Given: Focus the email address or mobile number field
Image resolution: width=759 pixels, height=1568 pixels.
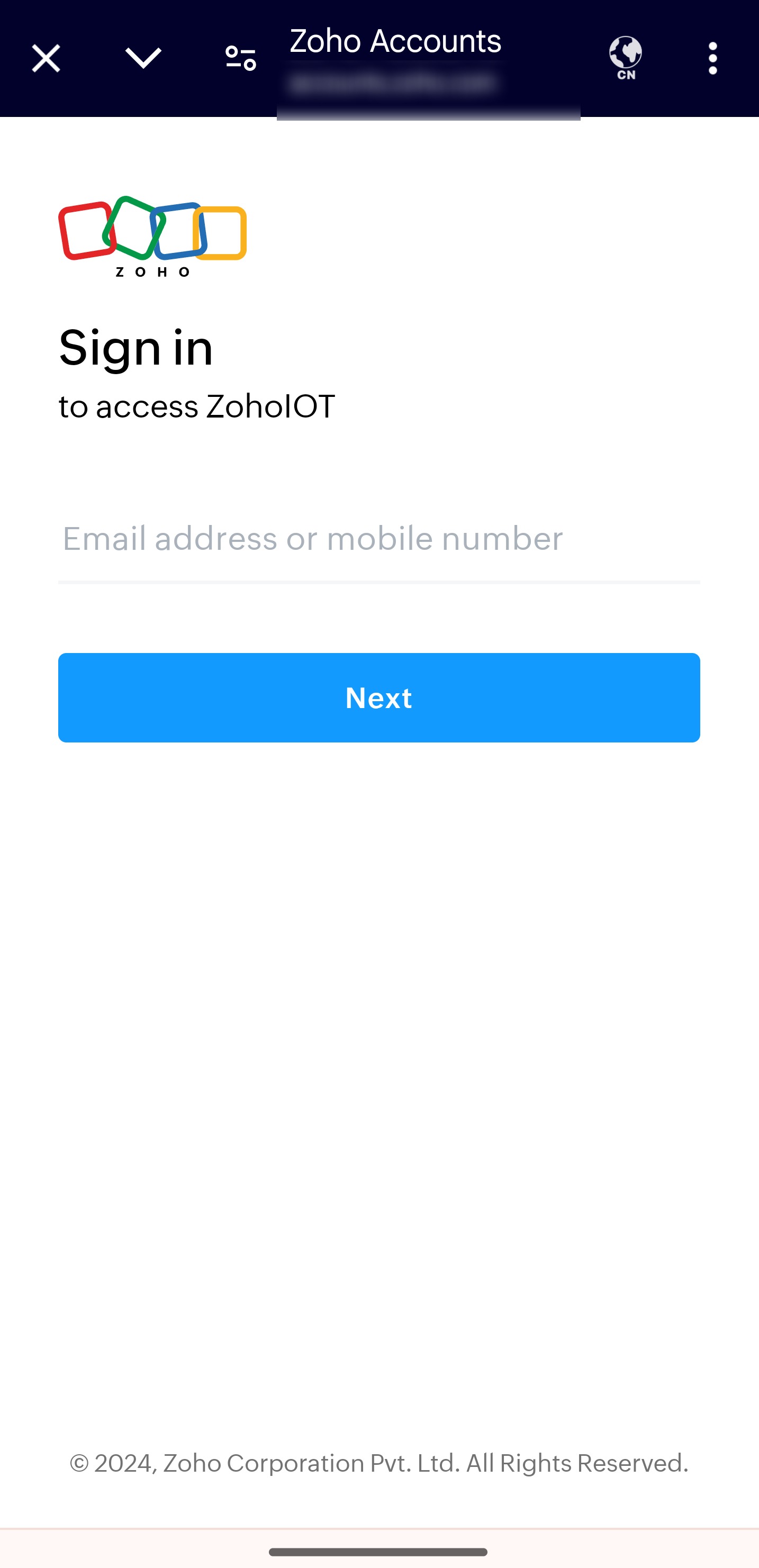Looking at the screenshot, I should (378, 539).
